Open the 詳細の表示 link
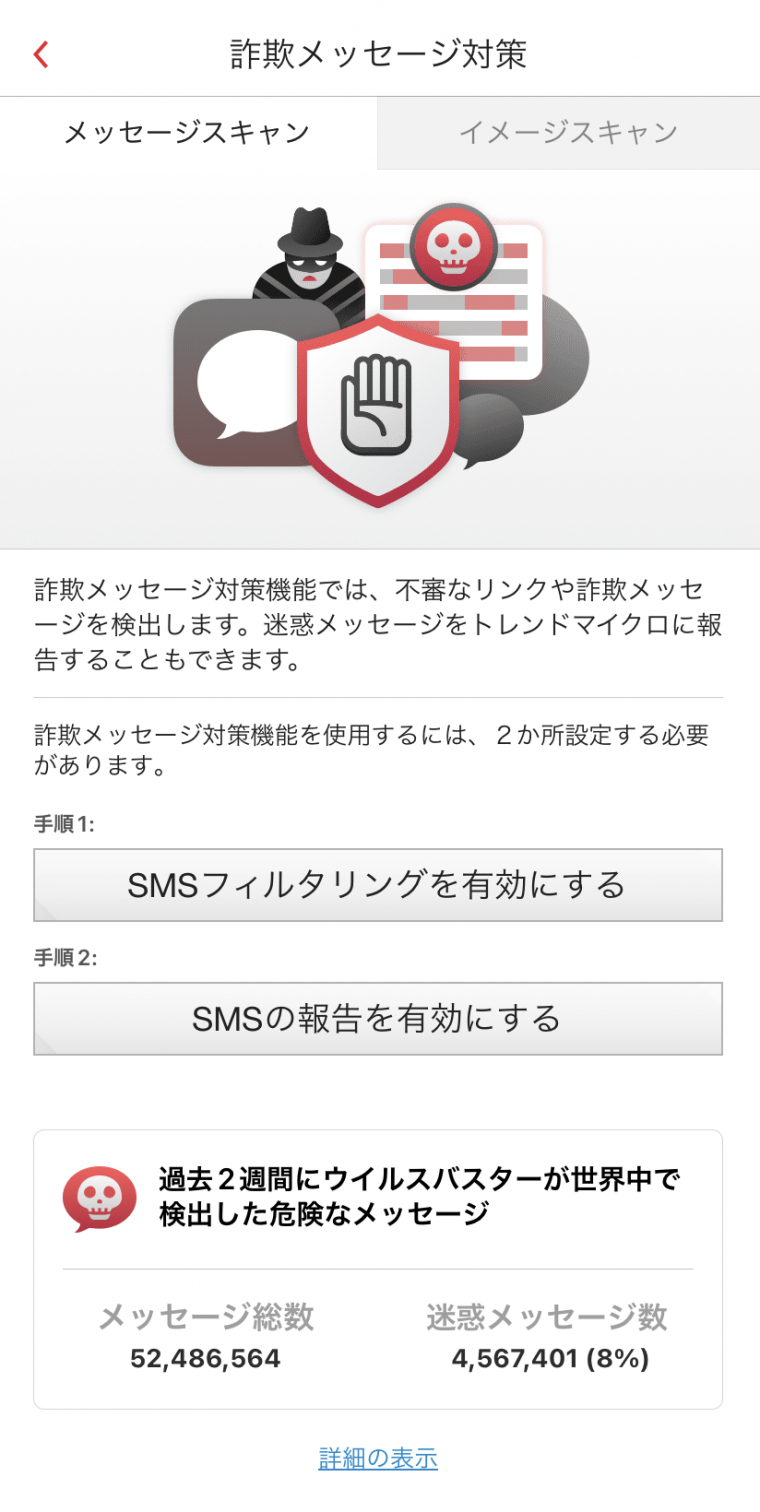This screenshot has height=1512, width=760. 377,1458
